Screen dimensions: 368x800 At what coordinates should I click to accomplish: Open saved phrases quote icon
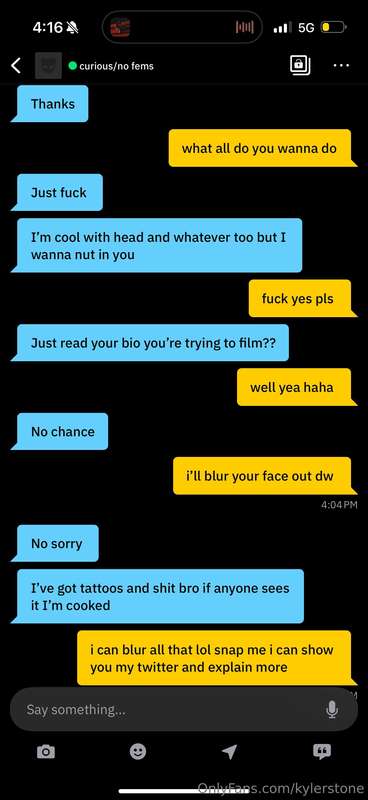(x=322, y=751)
